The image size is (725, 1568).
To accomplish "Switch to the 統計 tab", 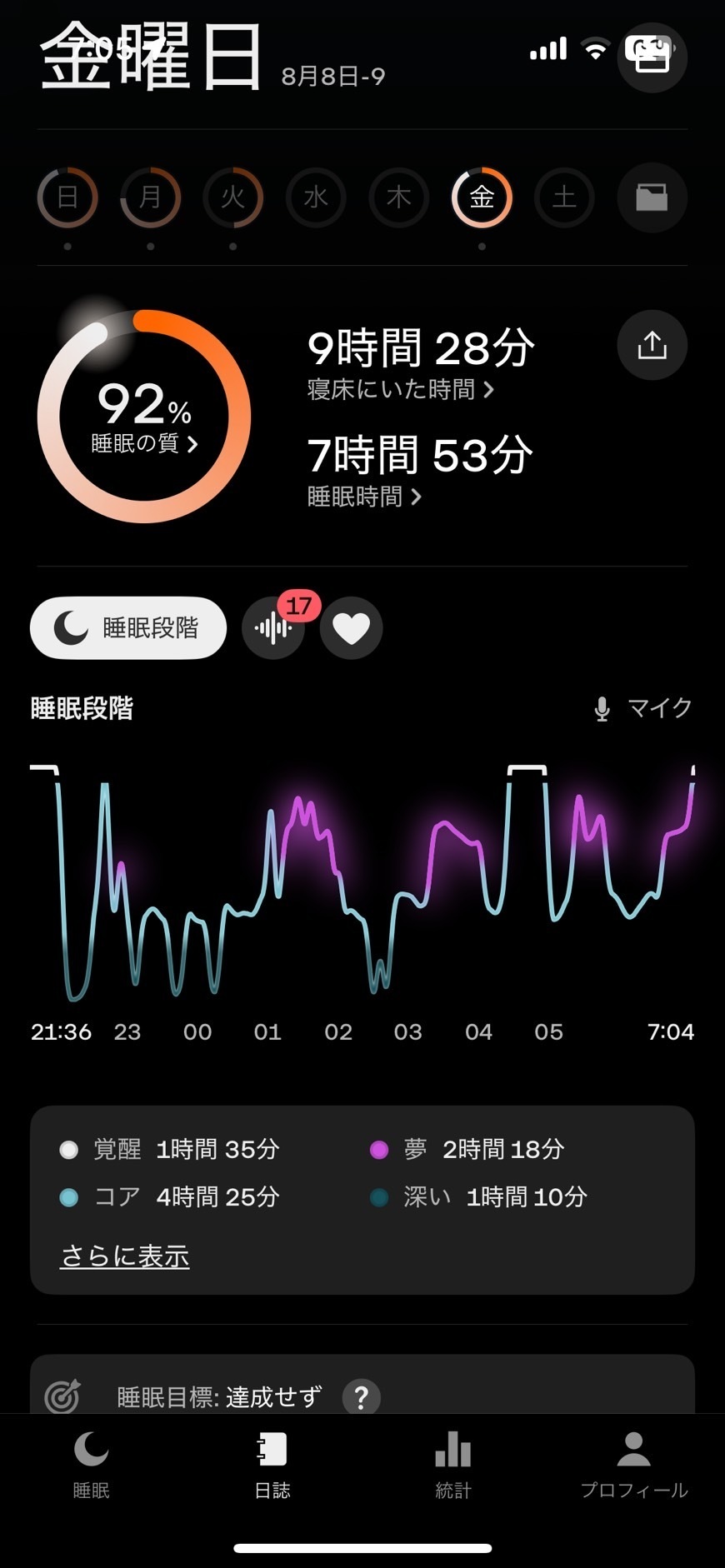I will pyautogui.click(x=453, y=1466).
